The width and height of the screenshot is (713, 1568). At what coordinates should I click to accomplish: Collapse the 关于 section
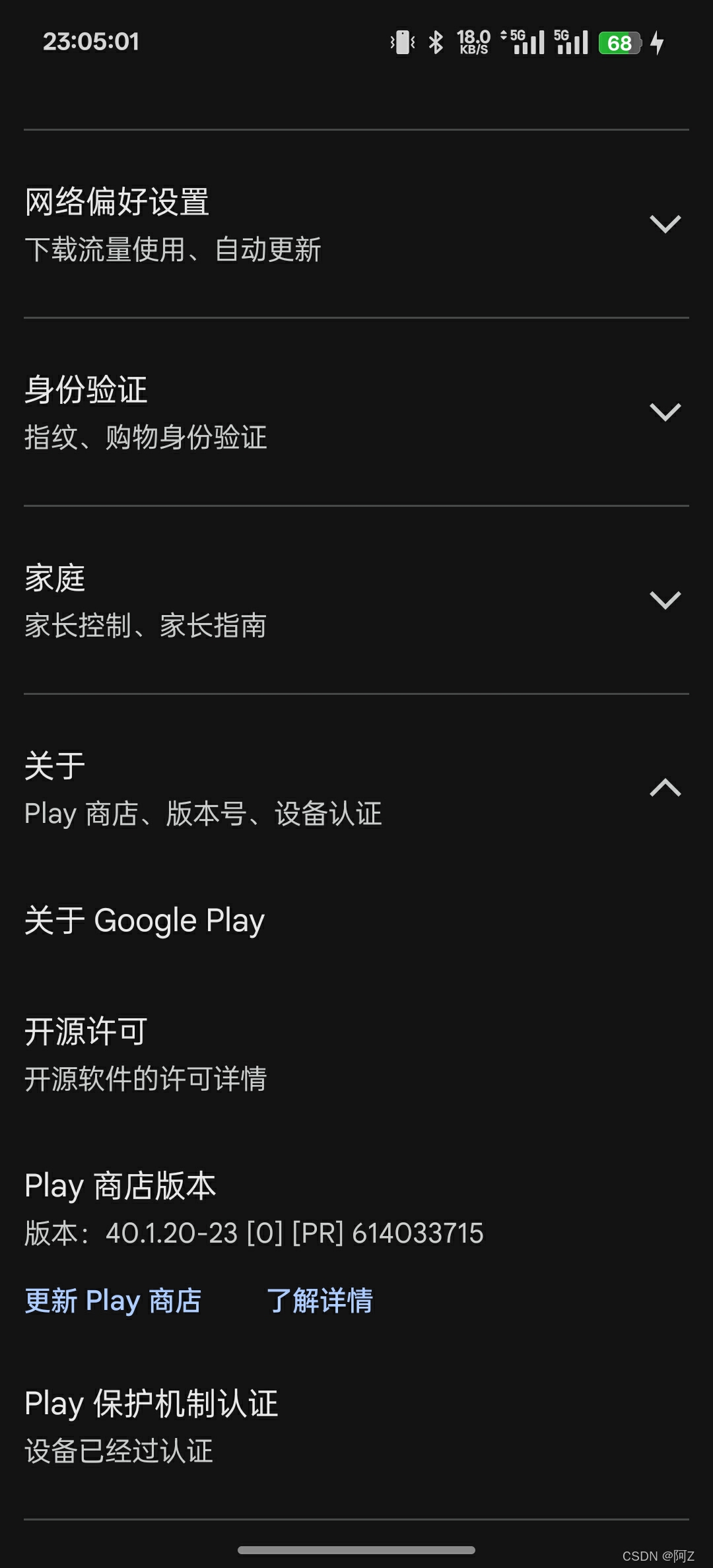click(x=667, y=787)
